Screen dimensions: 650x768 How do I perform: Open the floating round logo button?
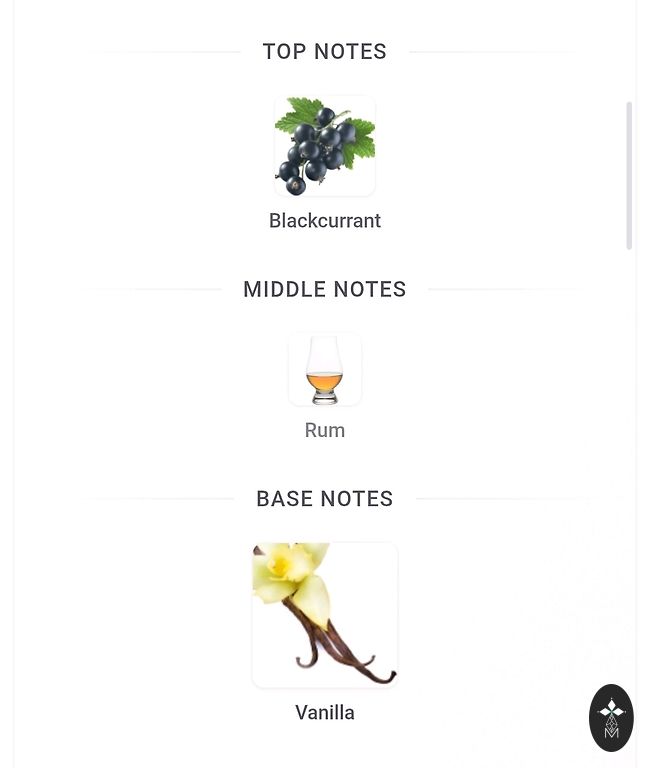tap(611, 717)
